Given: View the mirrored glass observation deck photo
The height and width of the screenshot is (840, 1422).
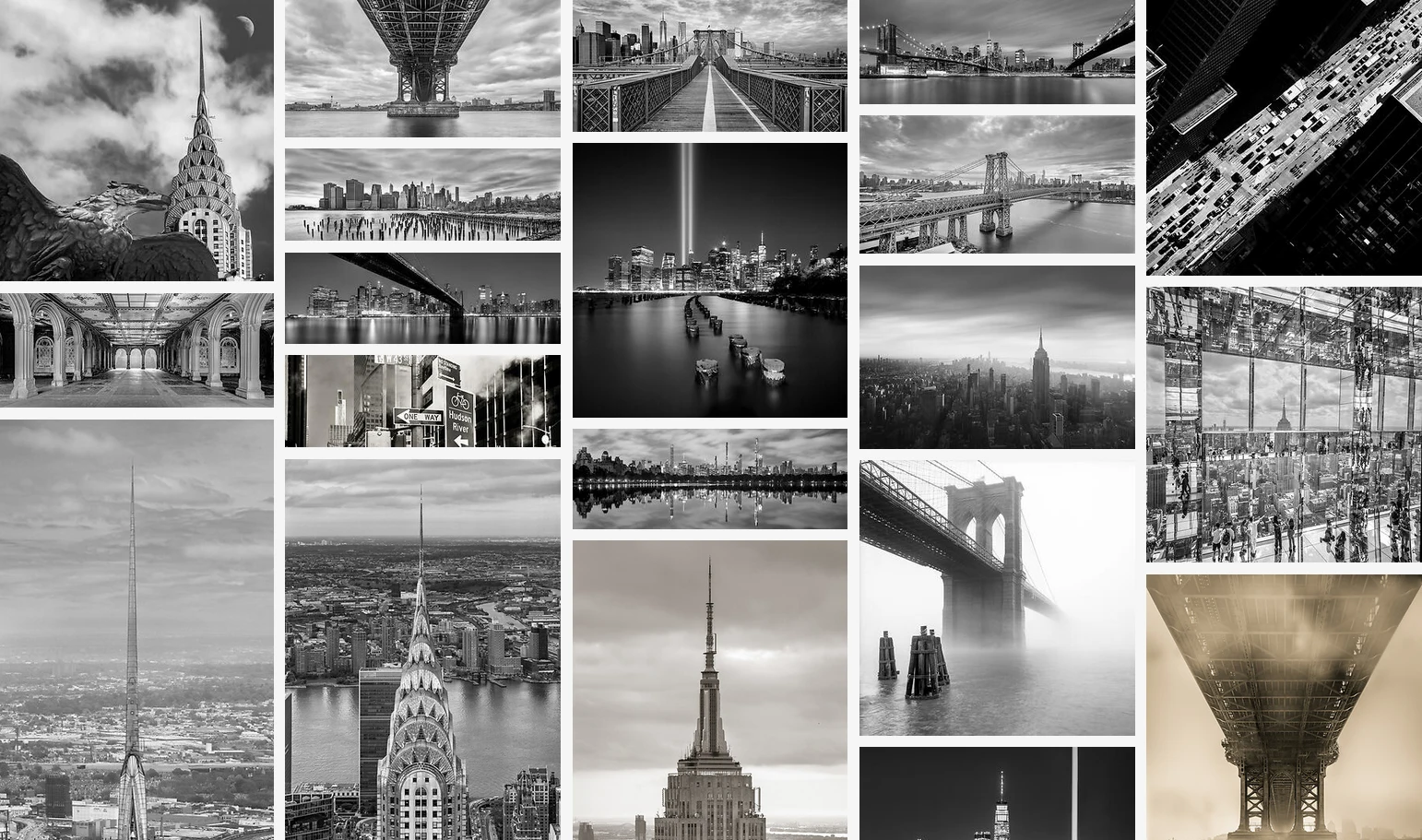Looking at the screenshot, I should (1284, 424).
